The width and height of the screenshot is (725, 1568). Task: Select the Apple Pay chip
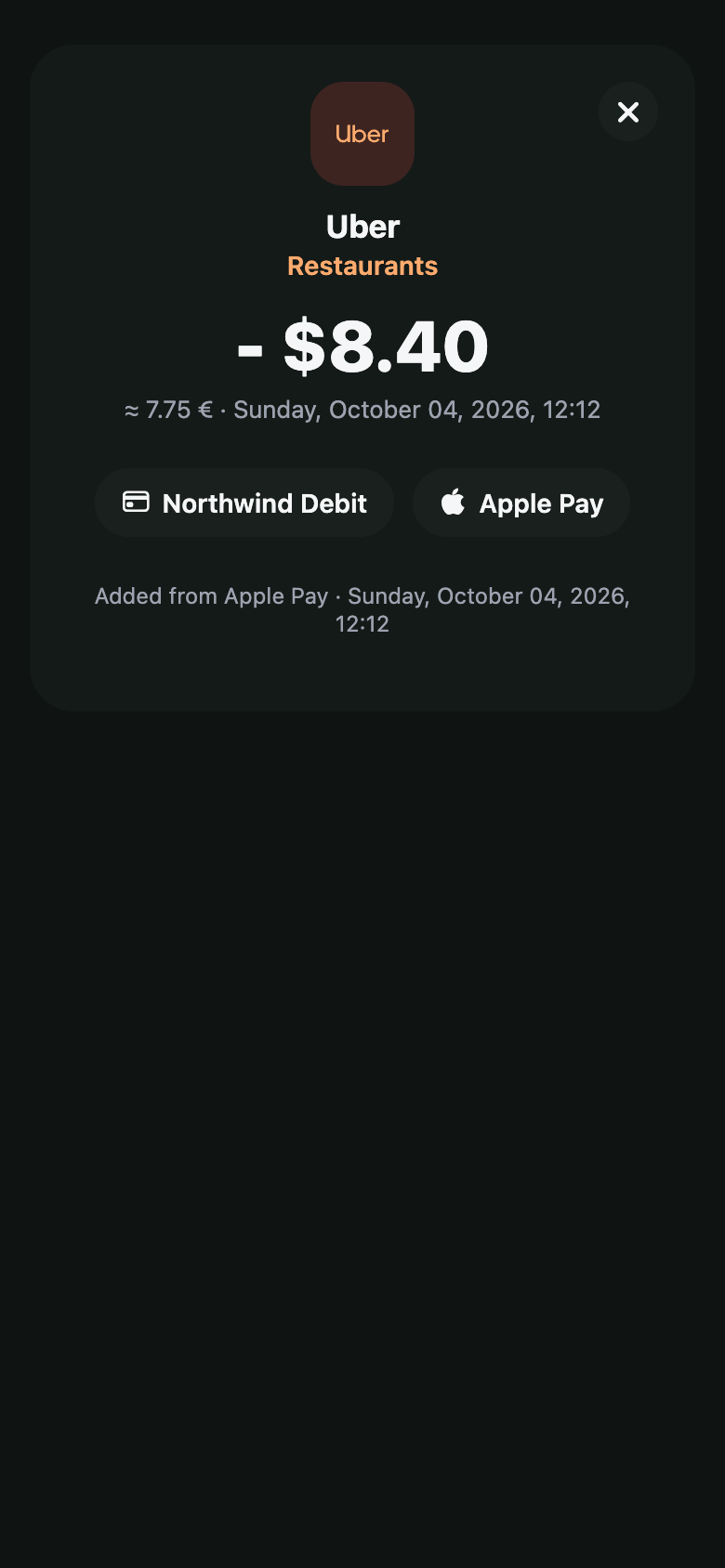pyautogui.click(x=521, y=503)
